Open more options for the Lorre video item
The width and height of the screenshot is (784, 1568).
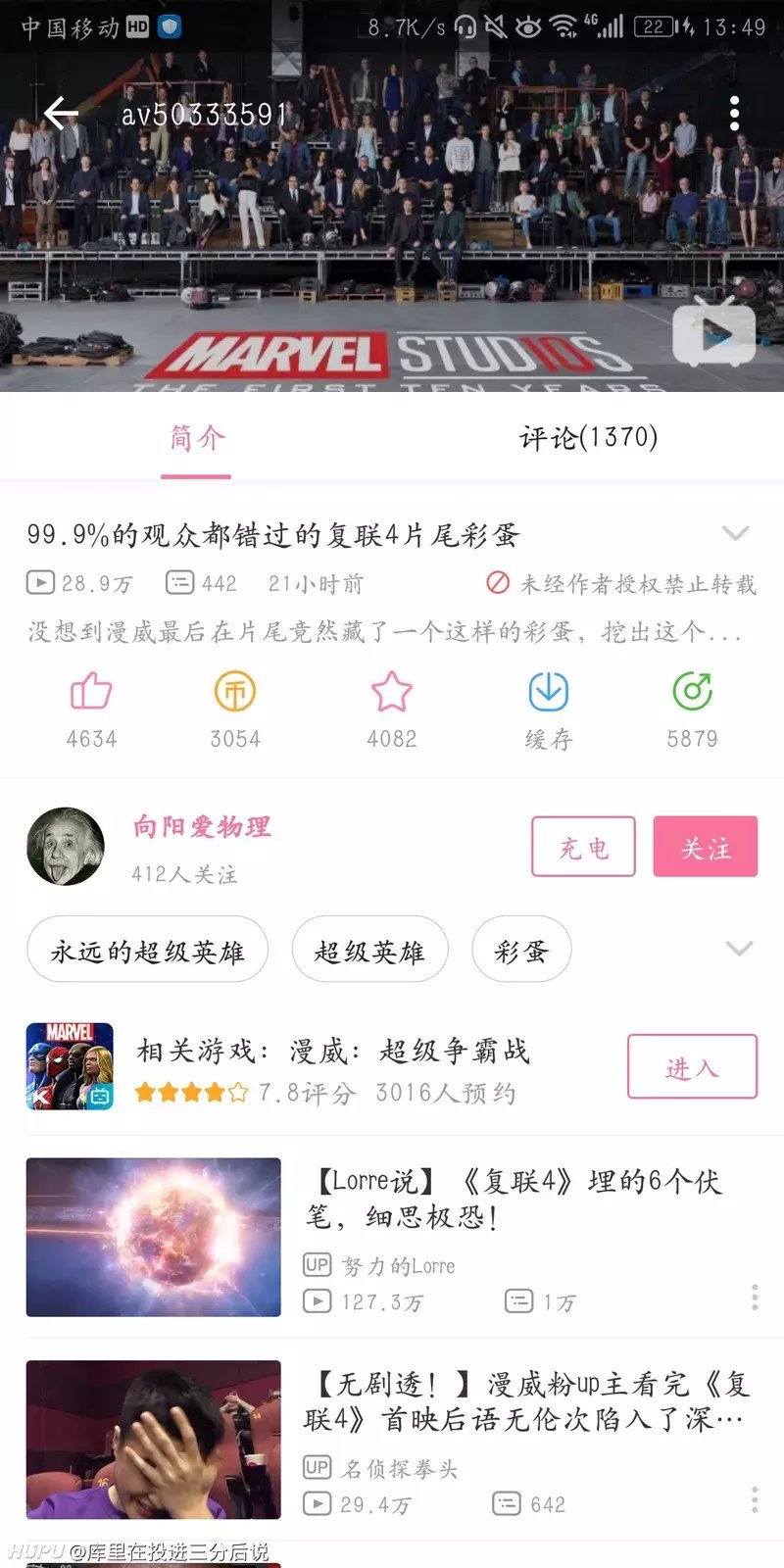pyautogui.click(x=754, y=1298)
